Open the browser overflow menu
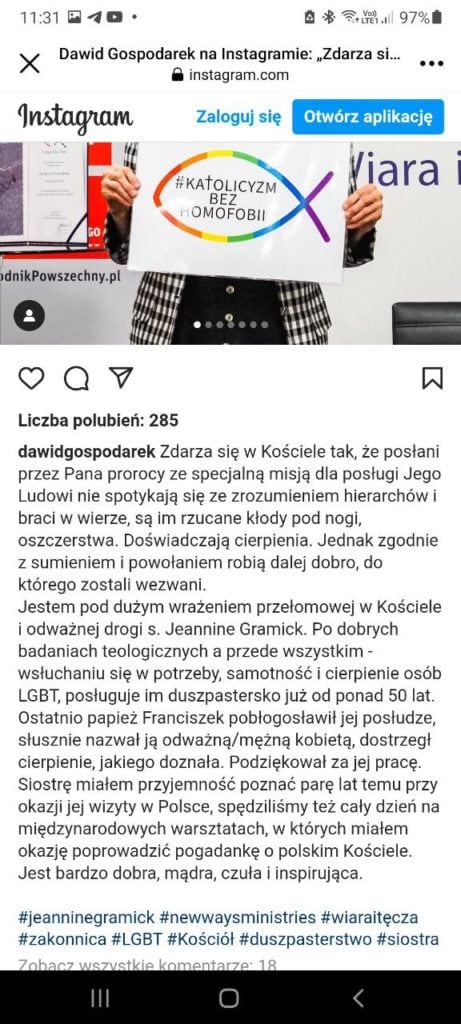Screen dimensions: 461x1024 tap(432, 63)
